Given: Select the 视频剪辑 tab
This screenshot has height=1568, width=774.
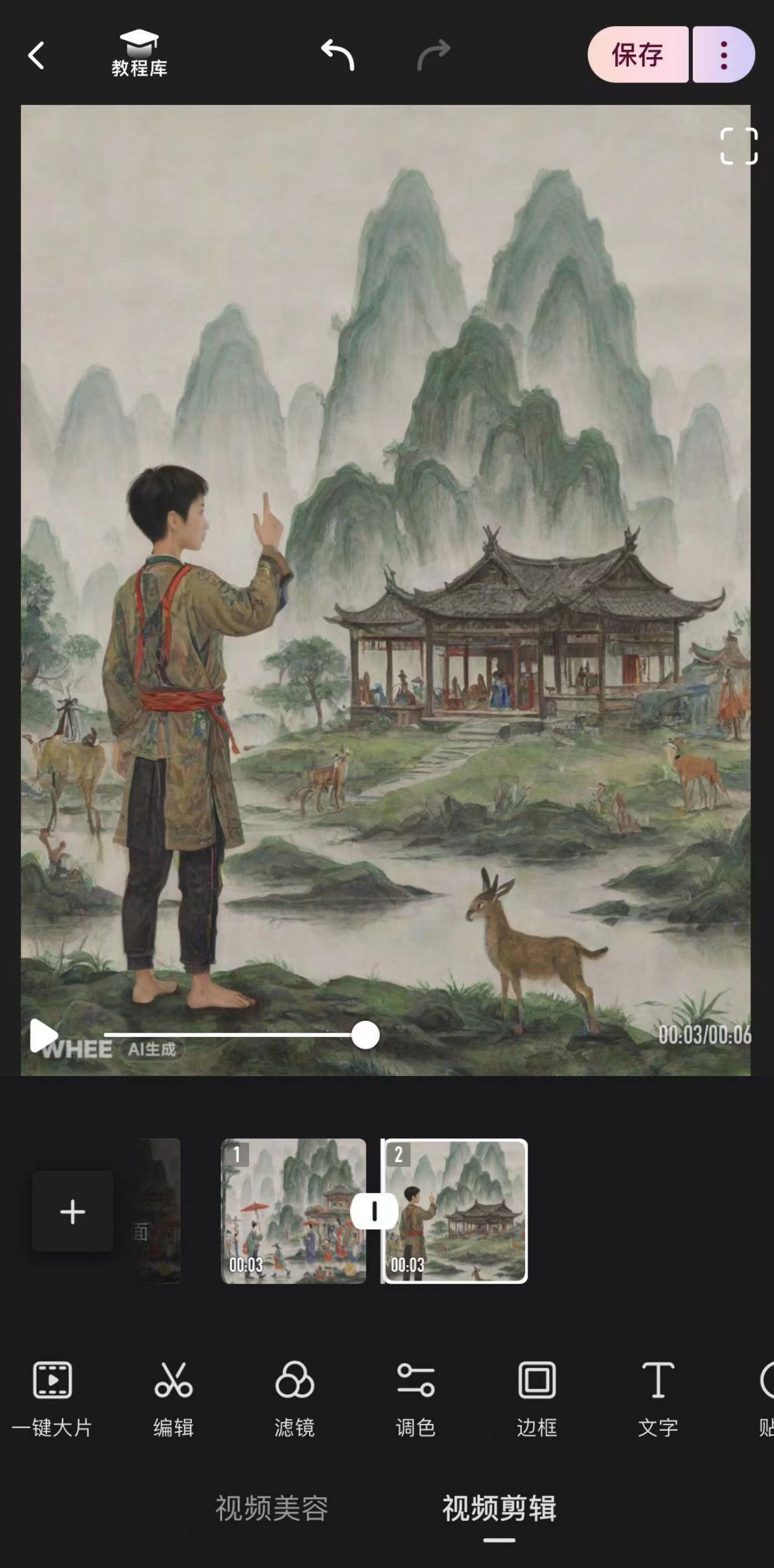Looking at the screenshot, I should pos(499,1508).
